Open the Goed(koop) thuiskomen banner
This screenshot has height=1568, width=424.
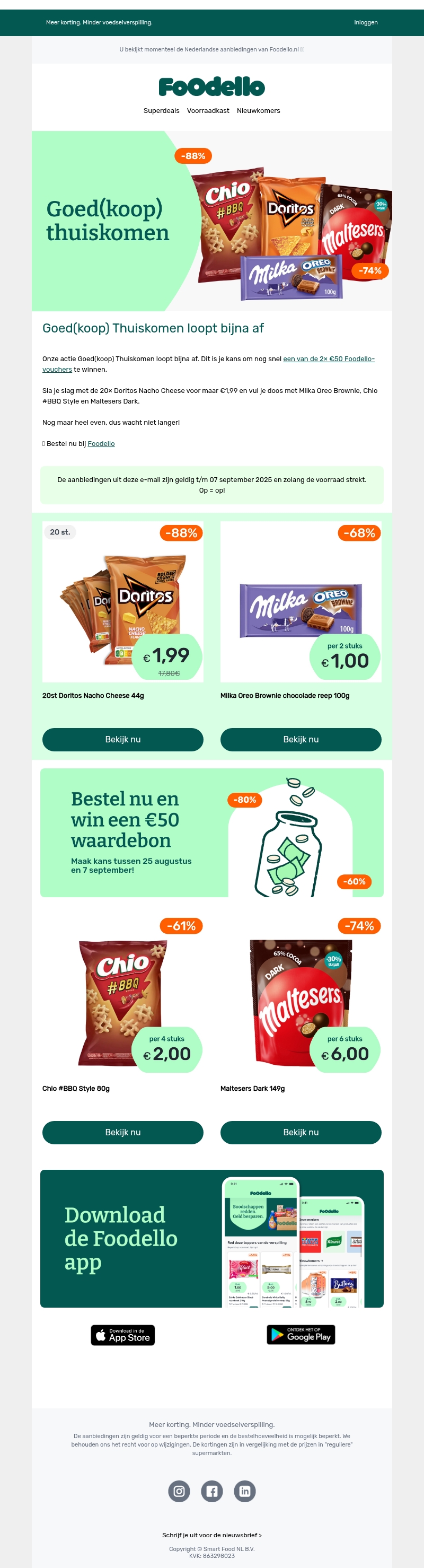click(211, 221)
